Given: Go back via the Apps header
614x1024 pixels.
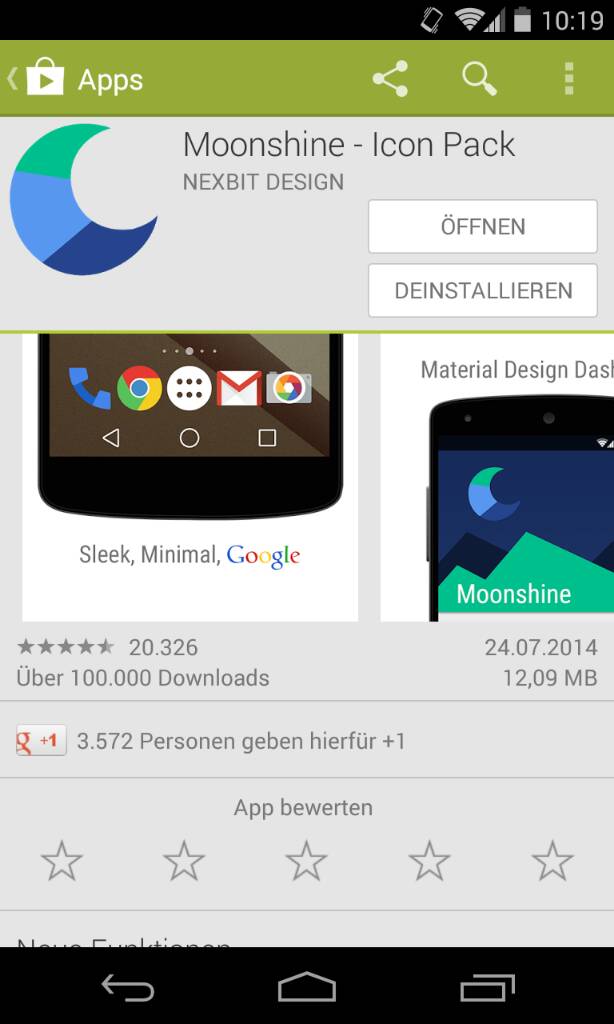Looking at the screenshot, I should click(x=75, y=79).
